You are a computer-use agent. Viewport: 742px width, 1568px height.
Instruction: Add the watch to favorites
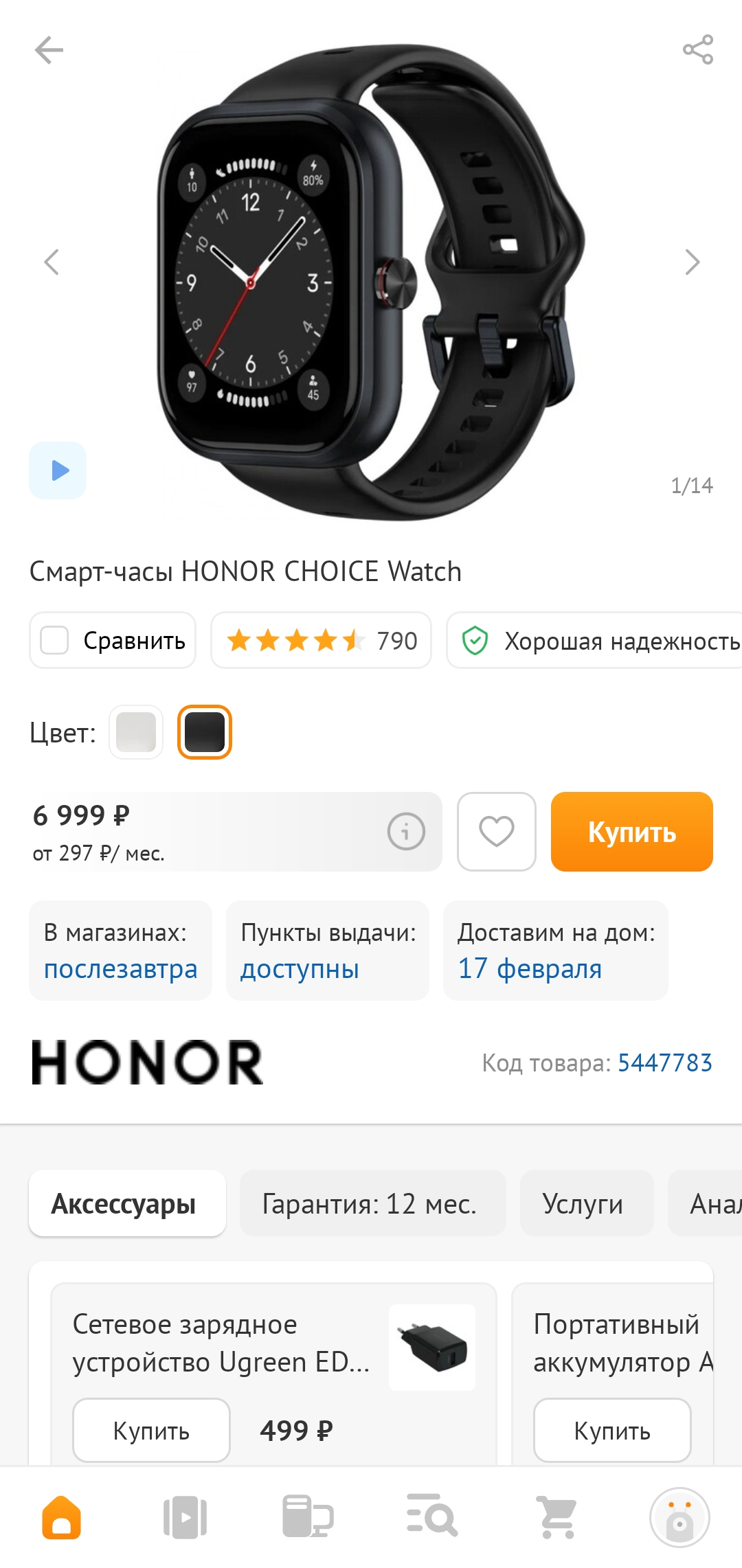coord(496,832)
